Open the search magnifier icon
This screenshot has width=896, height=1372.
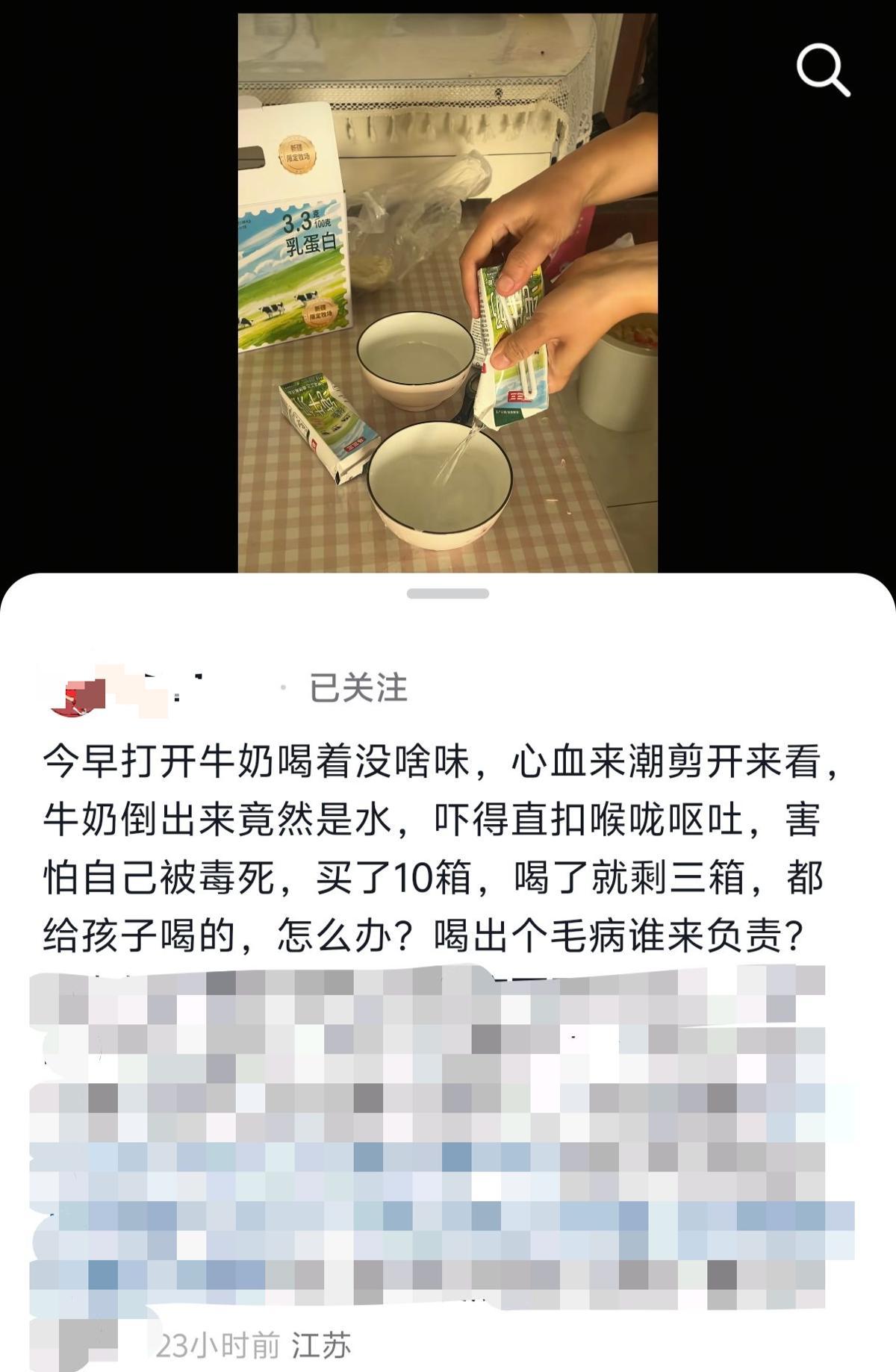pos(823,69)
